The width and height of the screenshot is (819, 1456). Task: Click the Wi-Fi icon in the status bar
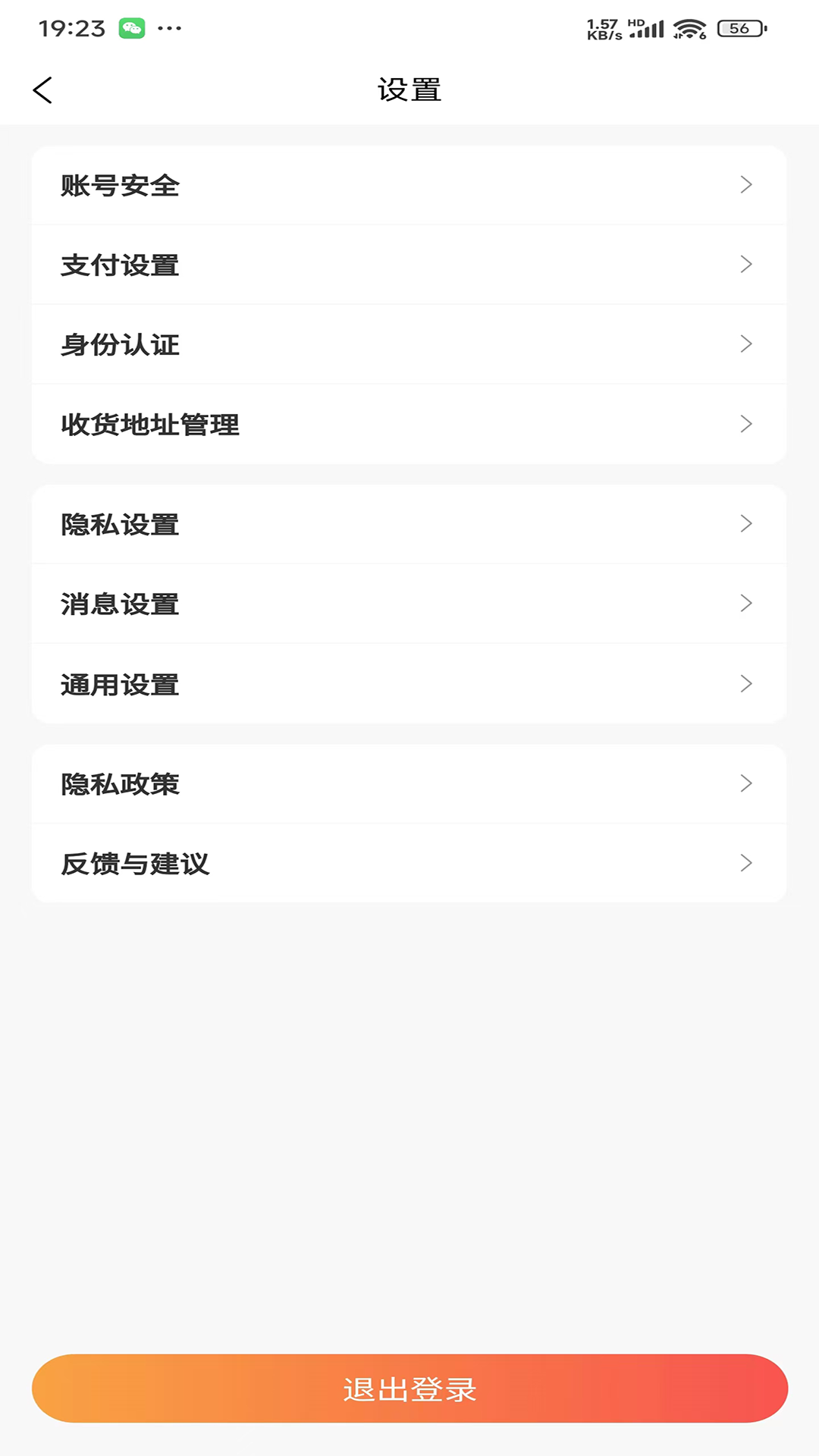point(689,27)
